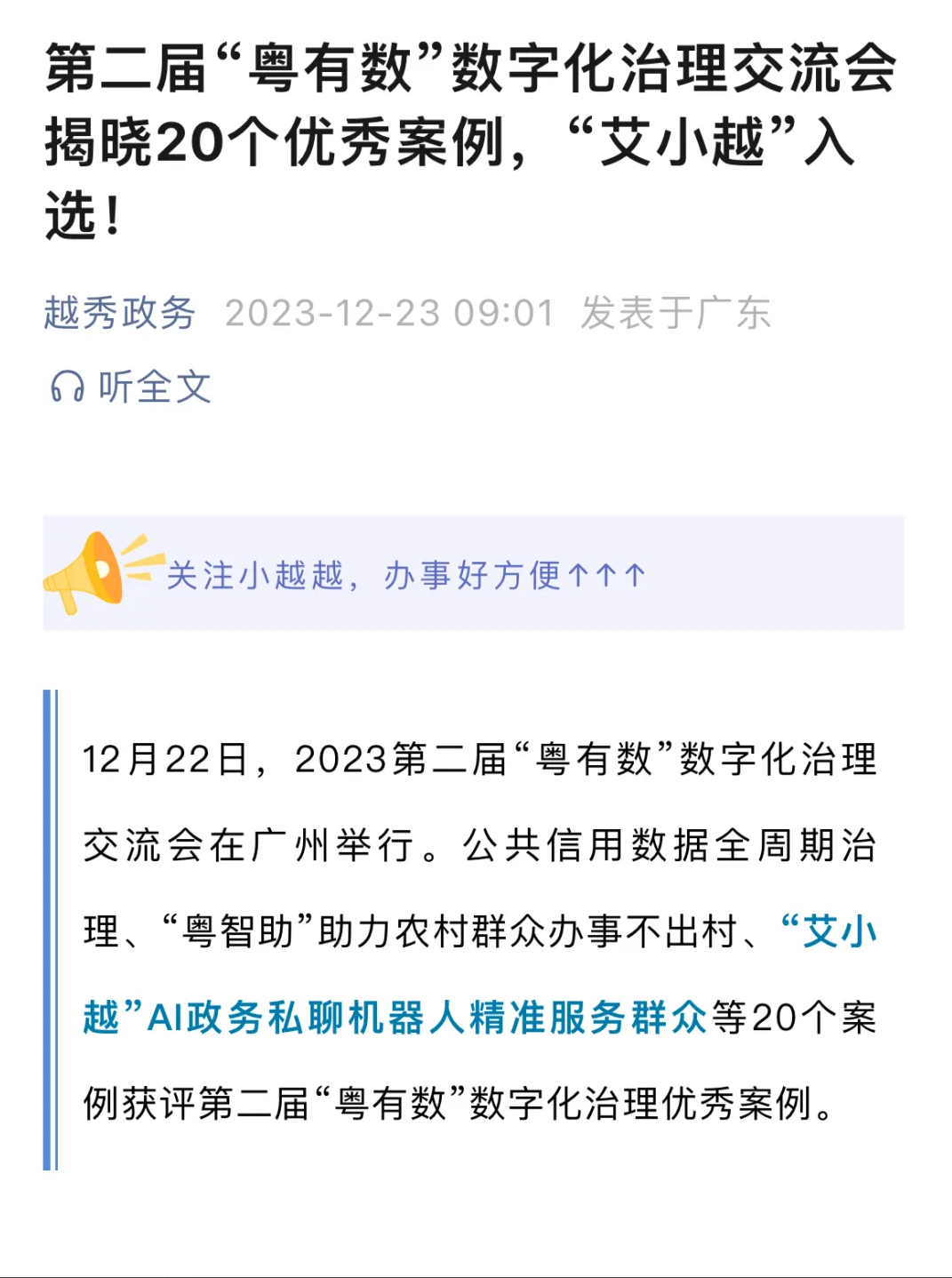Open the 越秀政务 account profile
Screen dimensions: 952x1278
[120, 313]
